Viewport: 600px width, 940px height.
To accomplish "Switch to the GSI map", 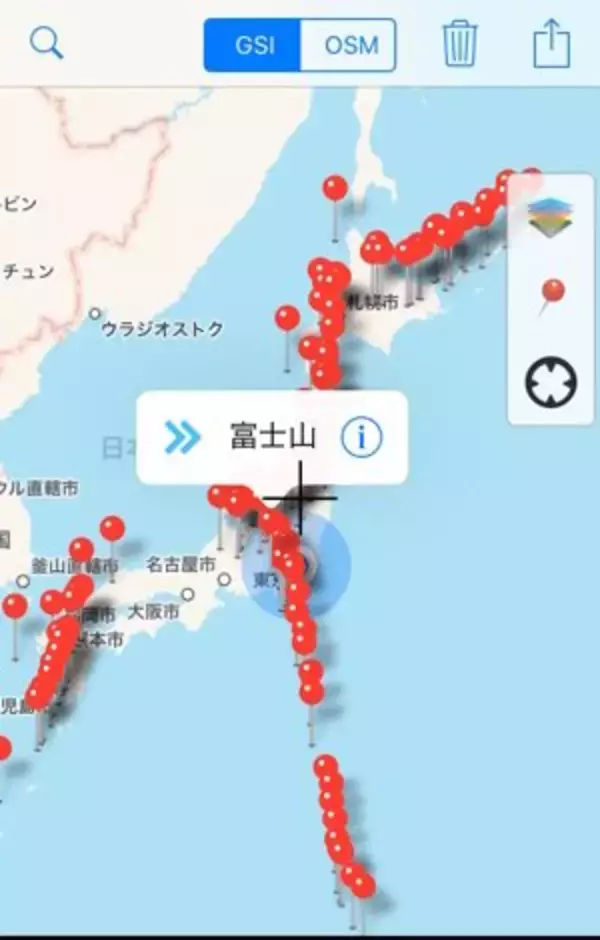I will (x=252, y=45).
